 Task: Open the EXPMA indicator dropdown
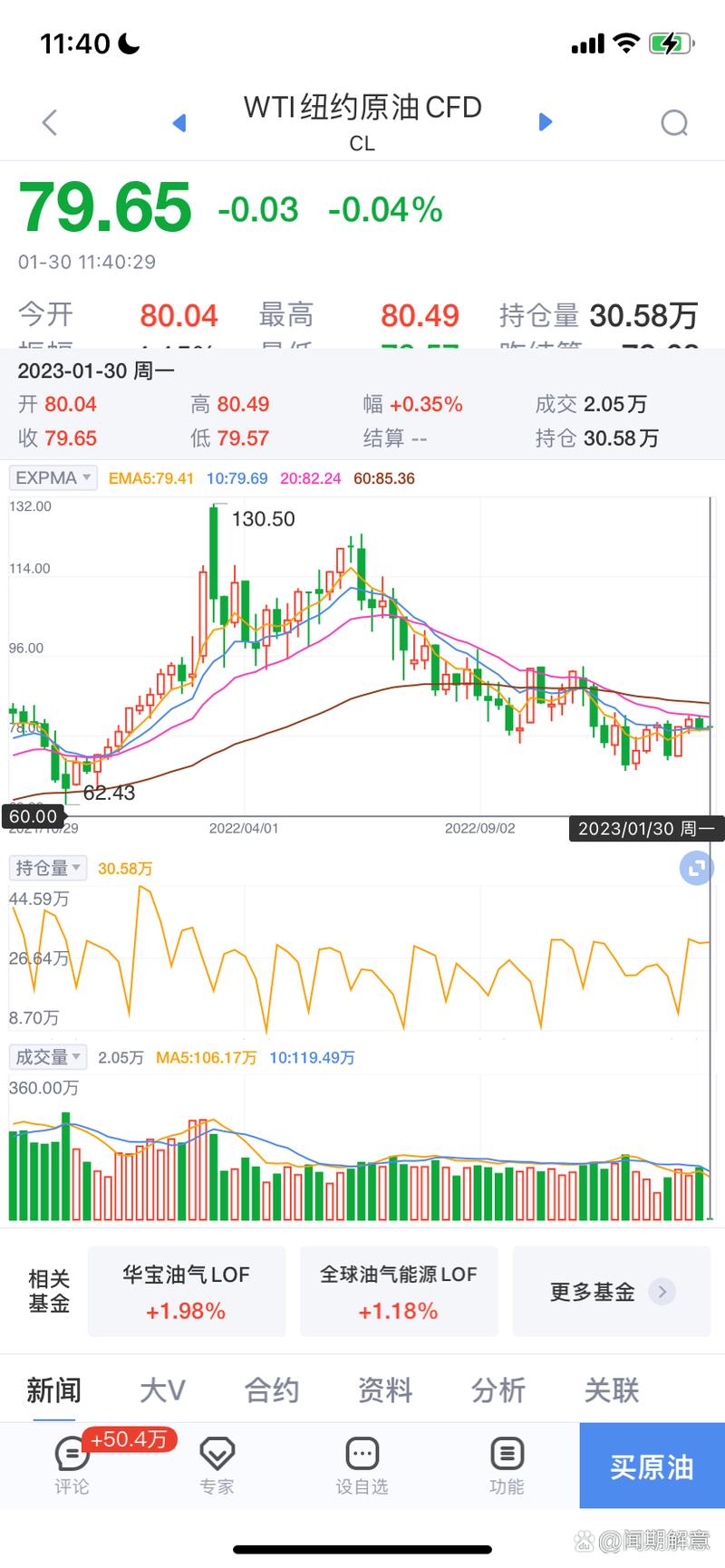tap(52, 477)
